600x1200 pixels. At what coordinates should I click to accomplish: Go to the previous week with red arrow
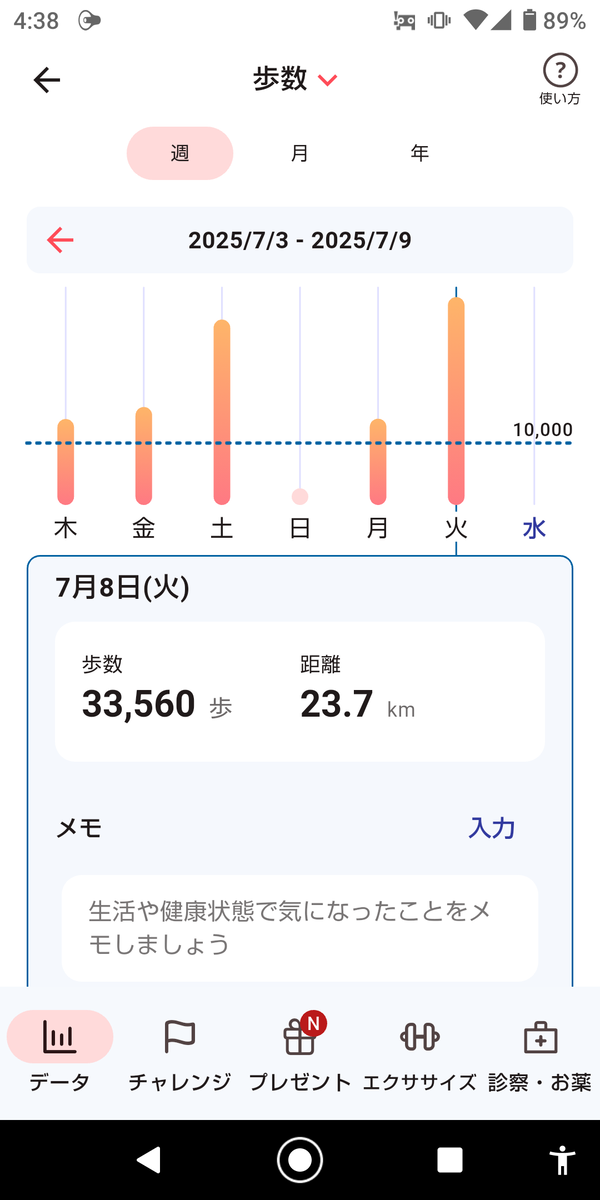tap(60, 240)
